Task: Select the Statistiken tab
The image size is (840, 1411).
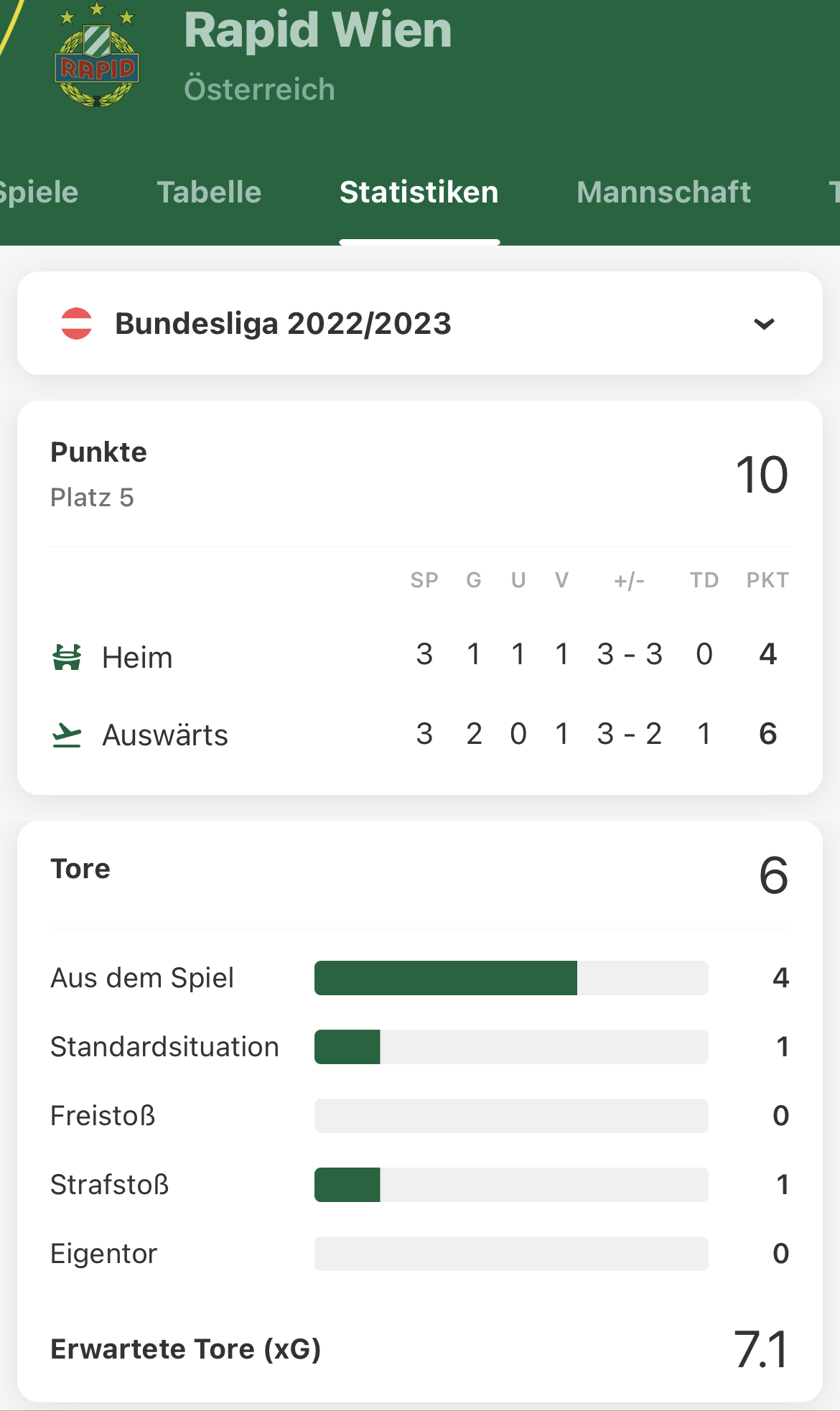Action: click(419, 192)
